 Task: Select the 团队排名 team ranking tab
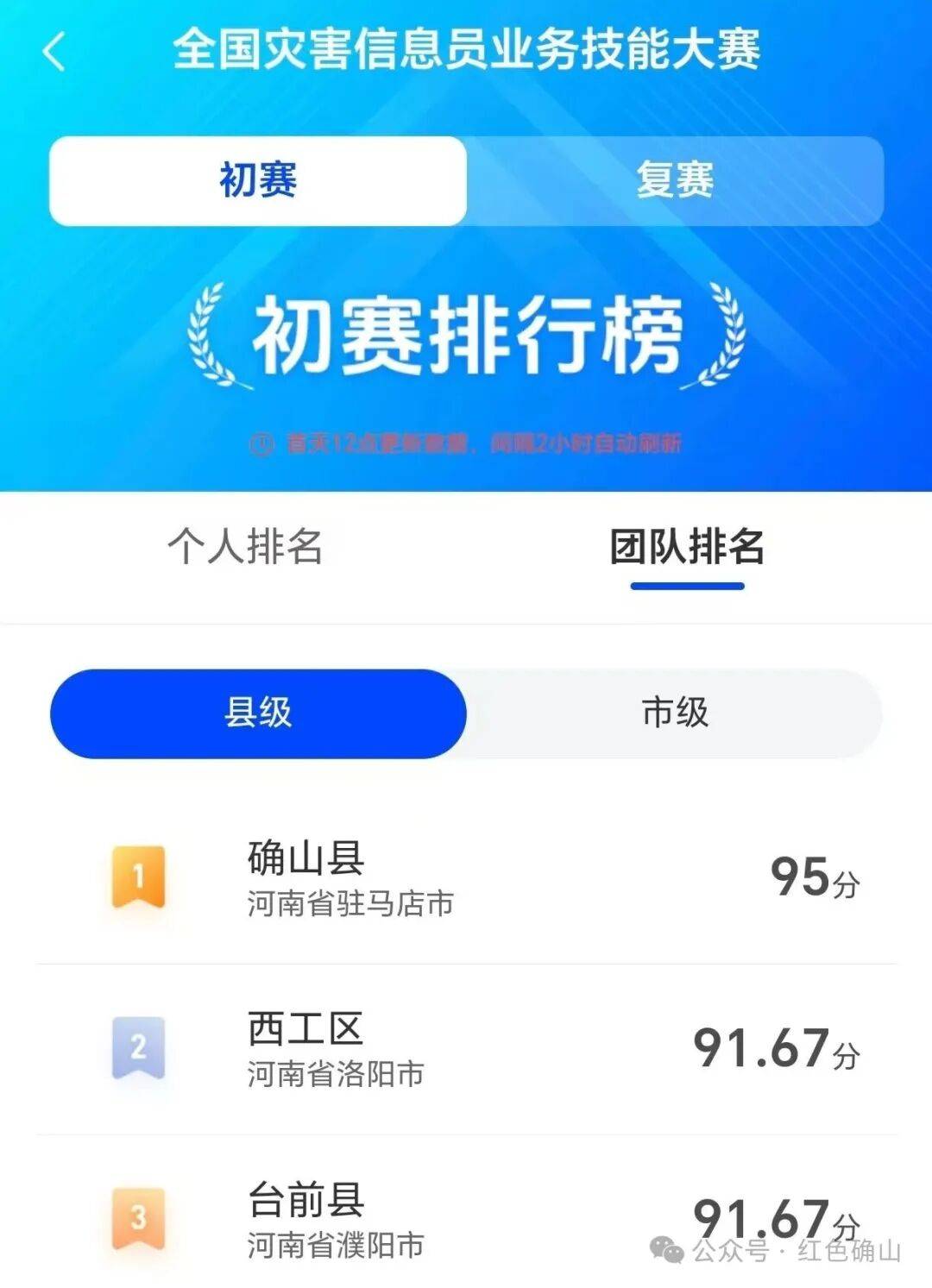688,545
